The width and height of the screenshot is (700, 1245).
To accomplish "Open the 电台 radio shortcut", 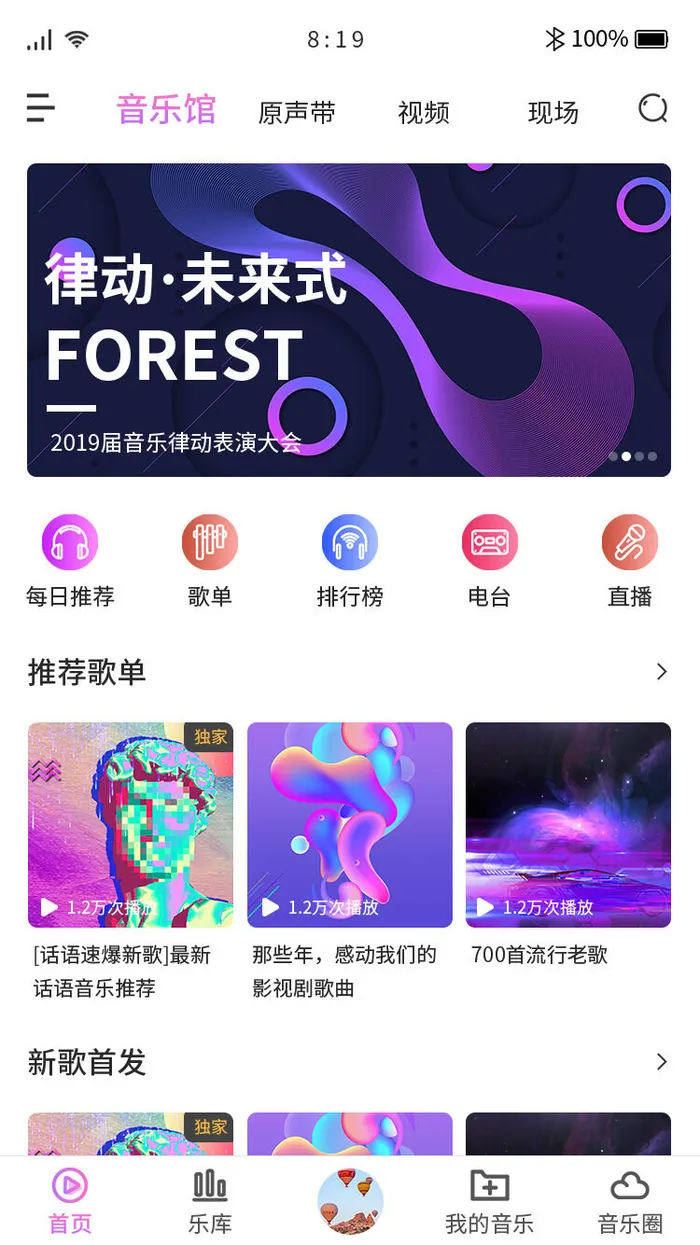I will [489, 560].
